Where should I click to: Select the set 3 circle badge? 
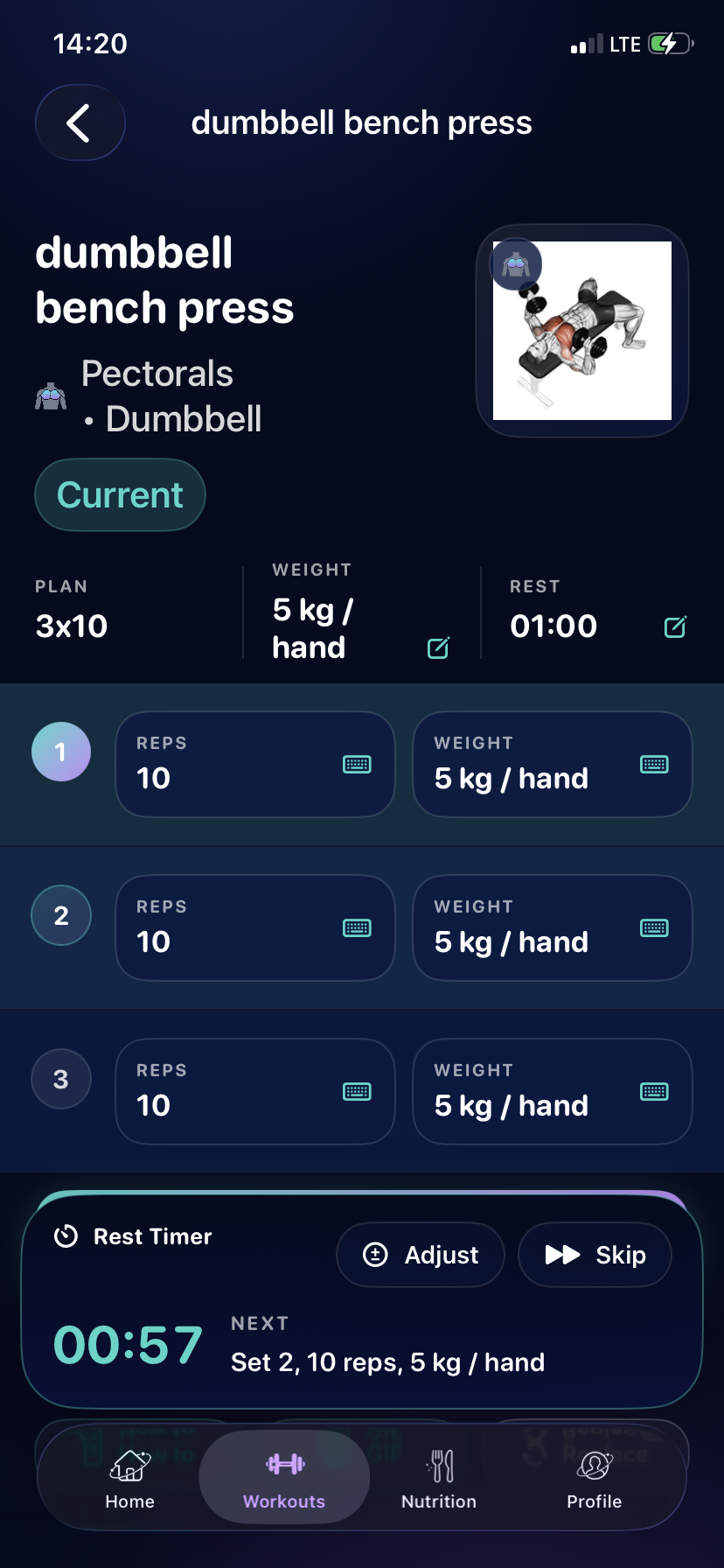click(61, 1079)
